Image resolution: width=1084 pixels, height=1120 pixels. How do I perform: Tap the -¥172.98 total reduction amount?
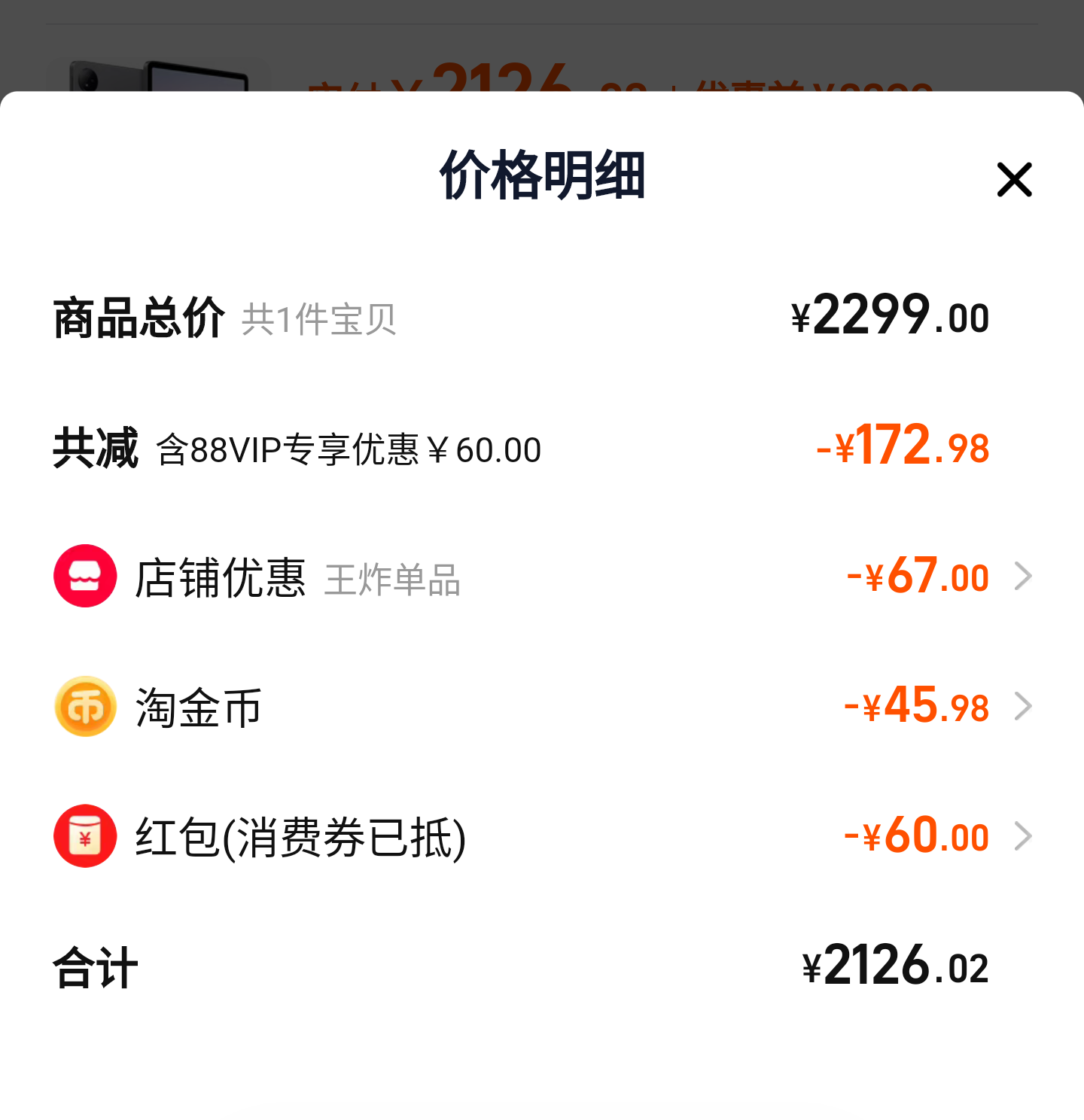902,449
